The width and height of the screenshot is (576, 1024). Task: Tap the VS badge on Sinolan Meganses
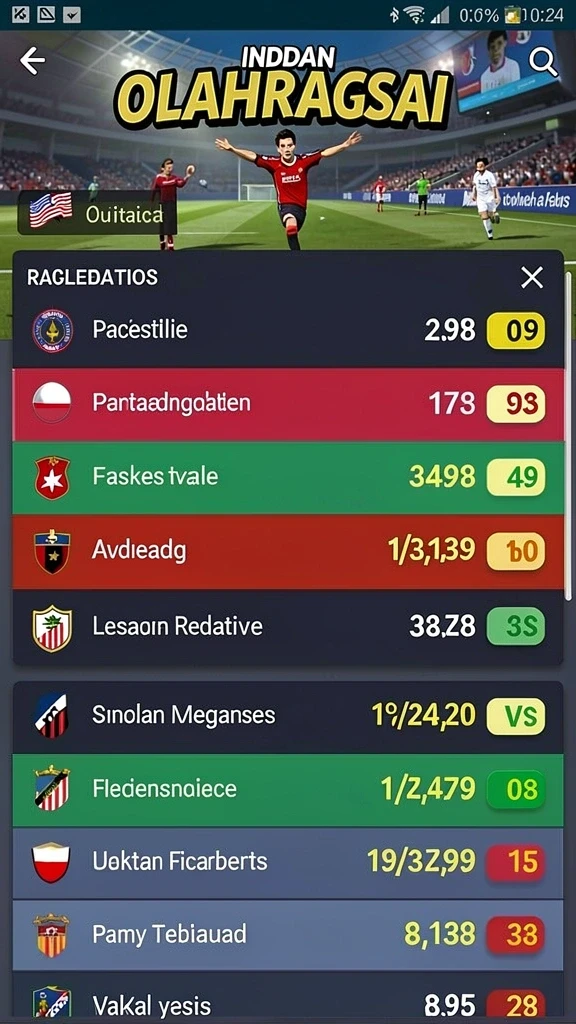(516, 716)
